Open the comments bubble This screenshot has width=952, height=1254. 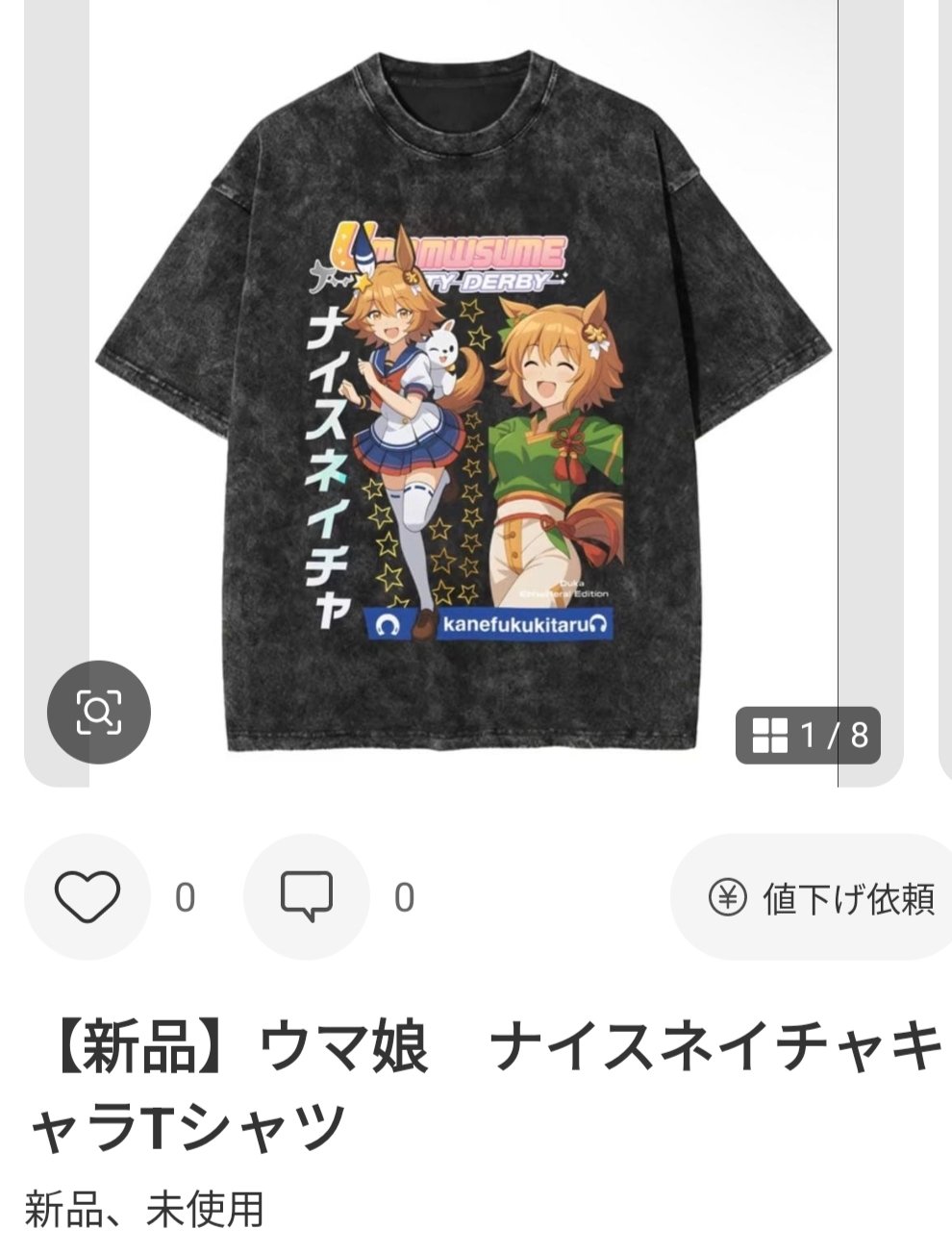click(307, 896)
